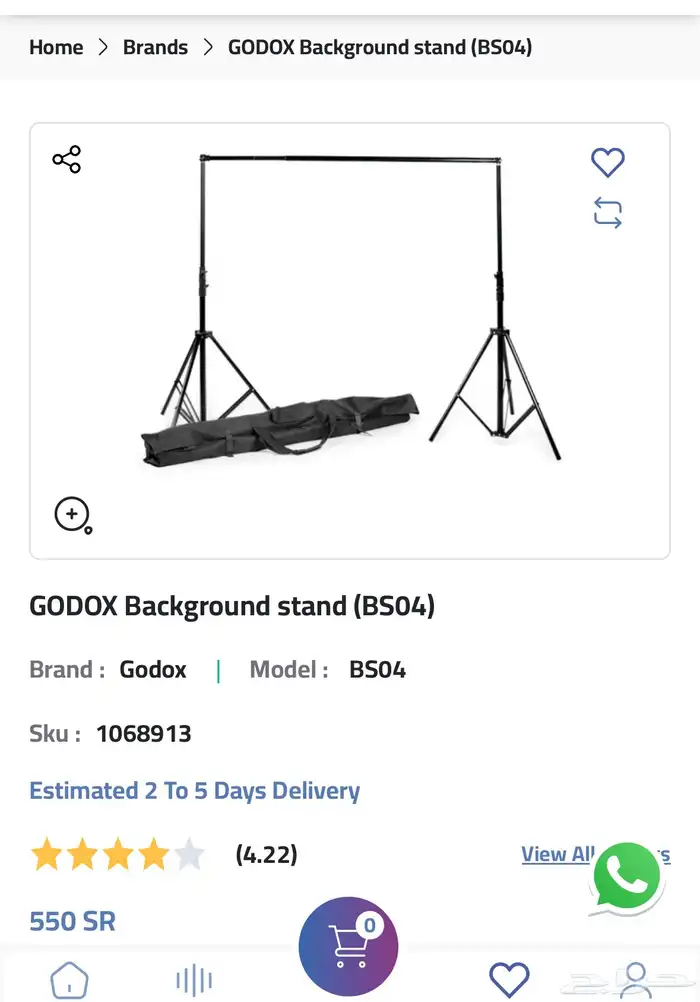The width and height of the screenshot is (700, 1002).
Task: Open the vertical bars tab in bottom bar
Action: coord(194,979)
